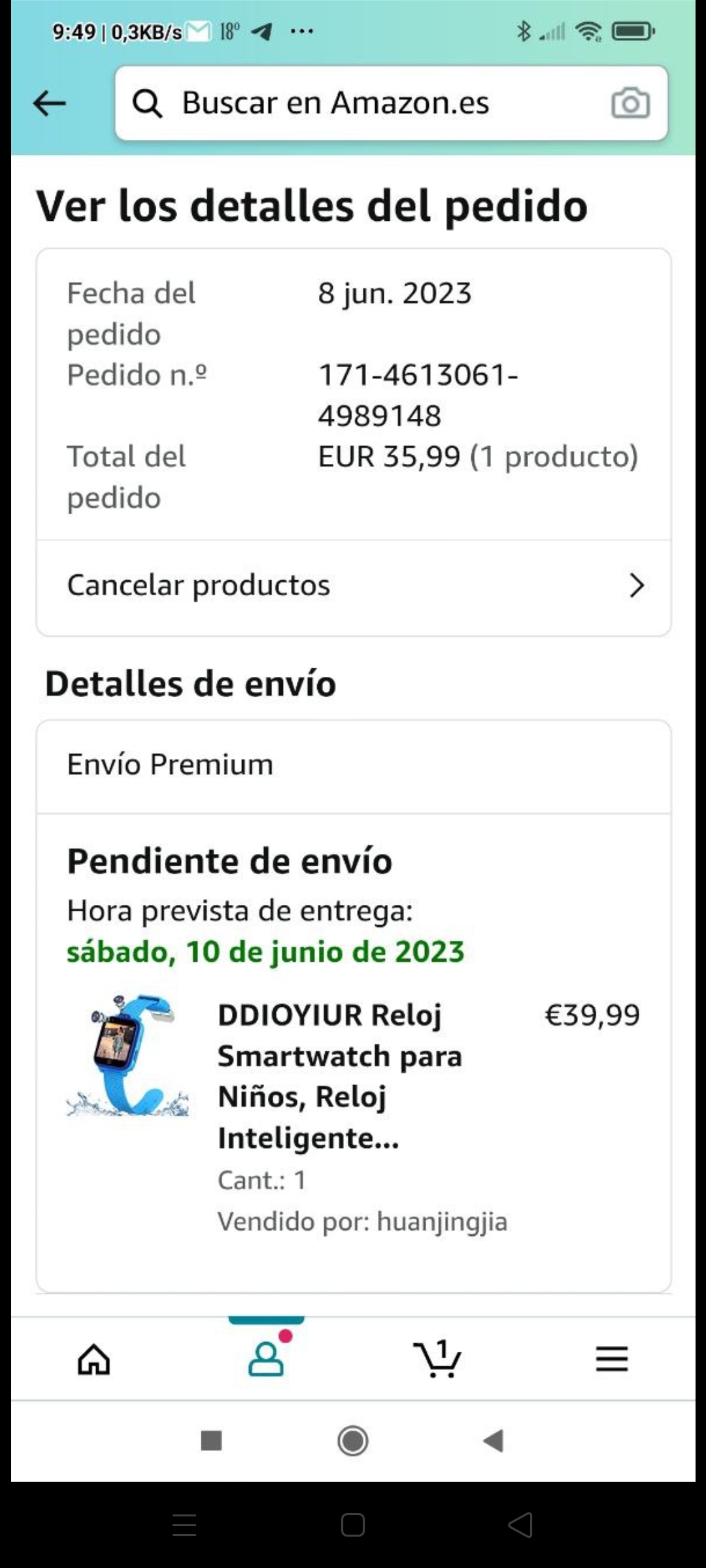Screen dimensions: 706x1568
Task: Open the hamburger menu tab
Action: pos(611,1359)
